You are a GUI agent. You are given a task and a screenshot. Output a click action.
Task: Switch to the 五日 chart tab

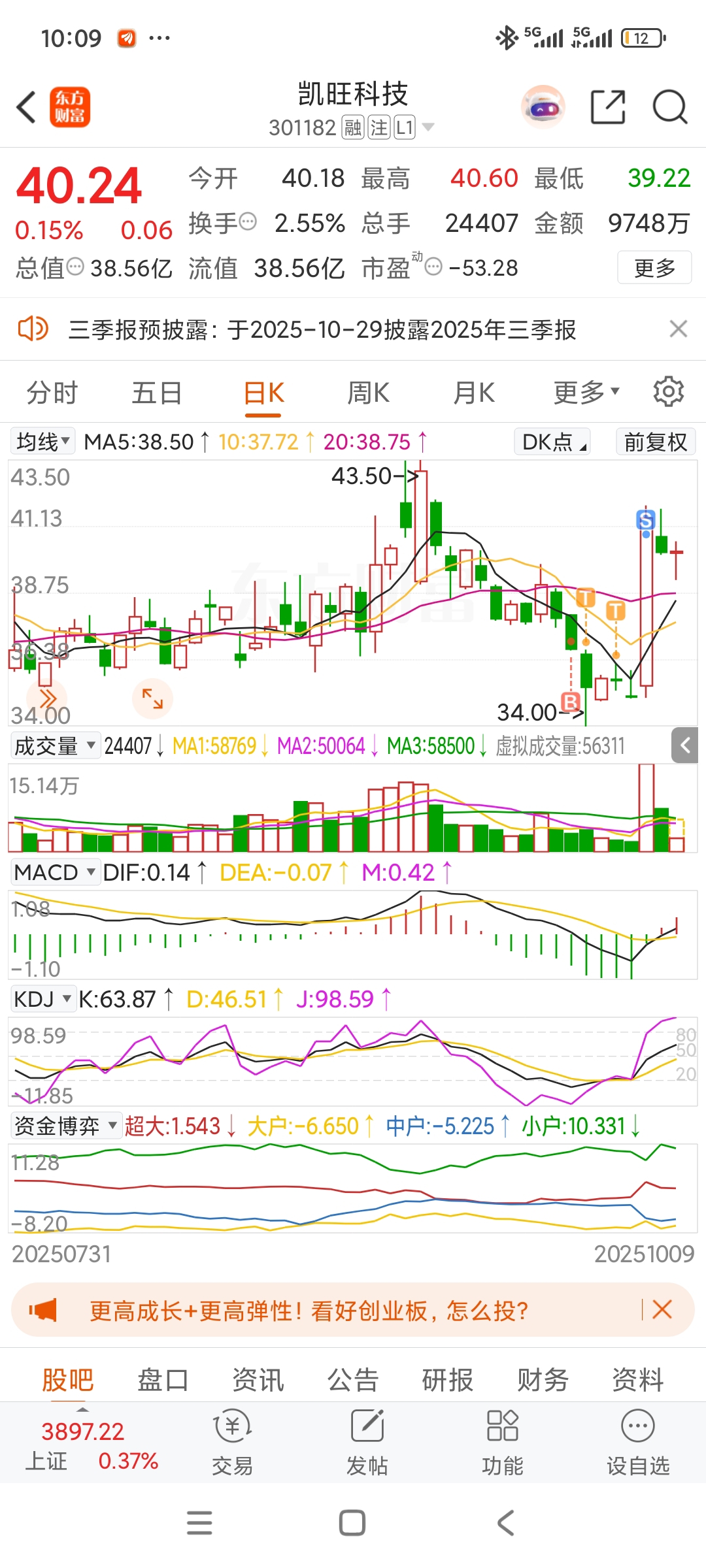(x=157, y=393)
